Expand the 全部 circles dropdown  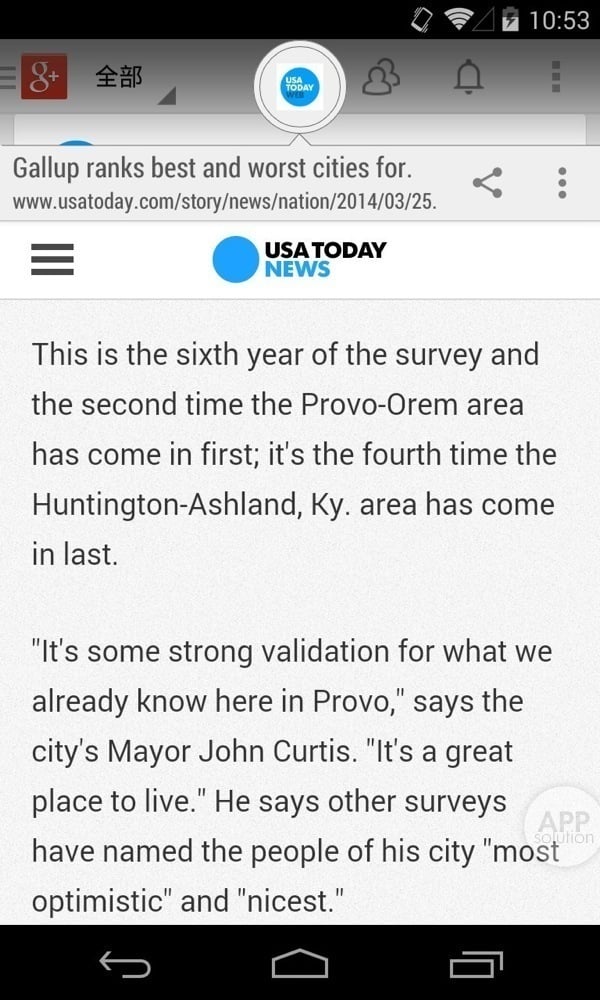[x=133, y=80]
